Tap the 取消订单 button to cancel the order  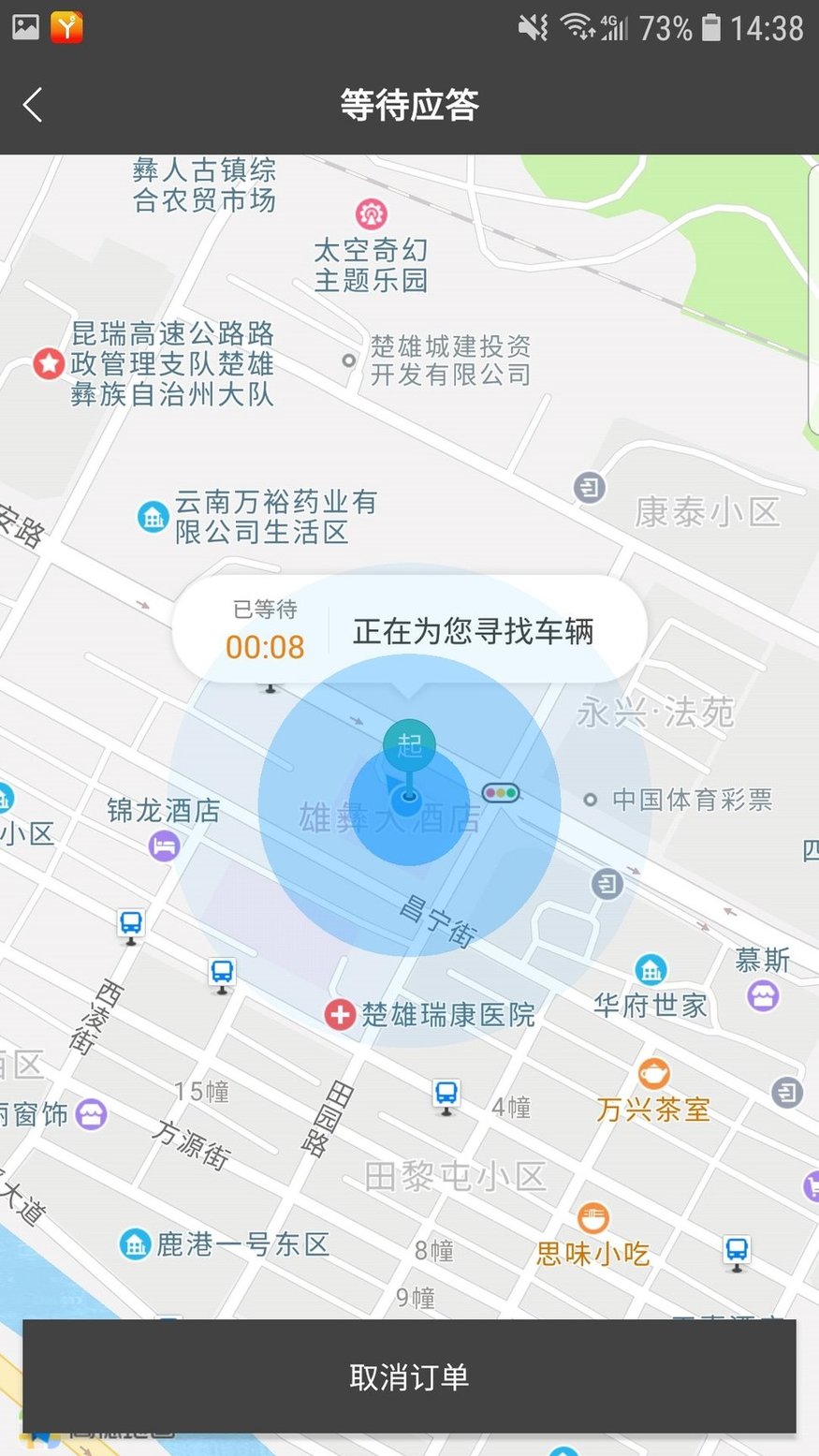coord(409,1377)
